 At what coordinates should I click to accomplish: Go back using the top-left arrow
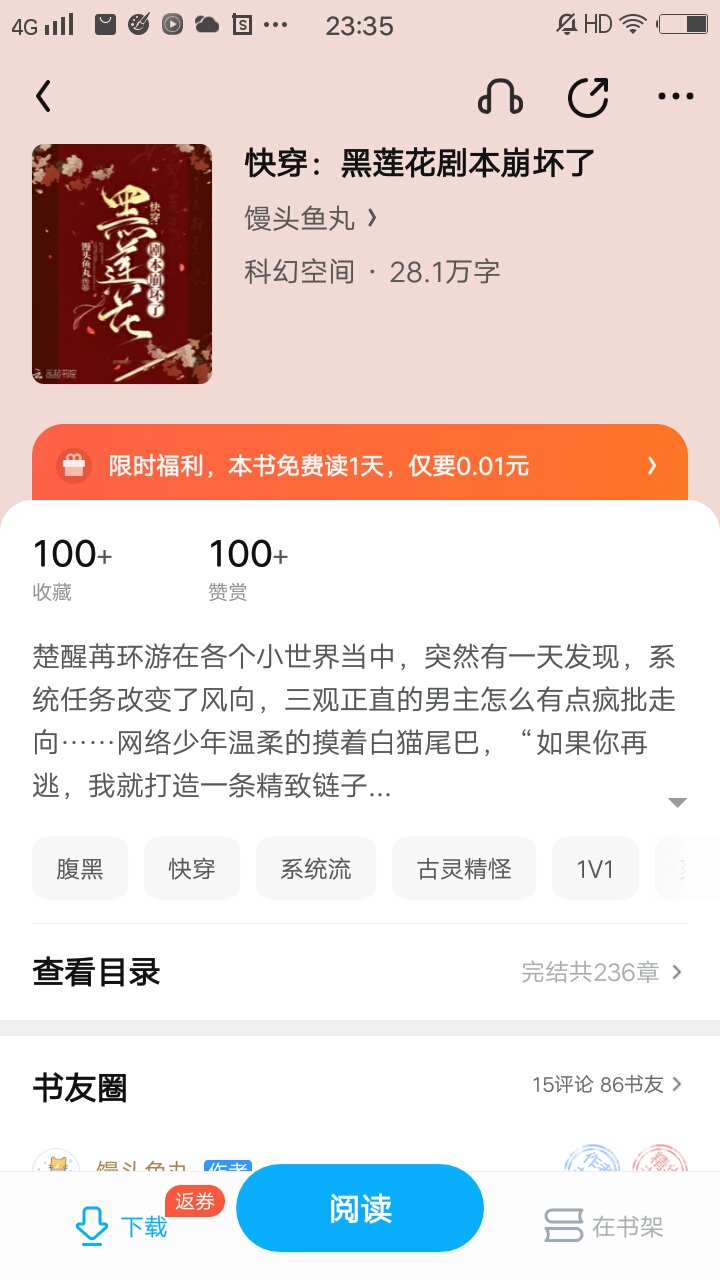(43, 97)
